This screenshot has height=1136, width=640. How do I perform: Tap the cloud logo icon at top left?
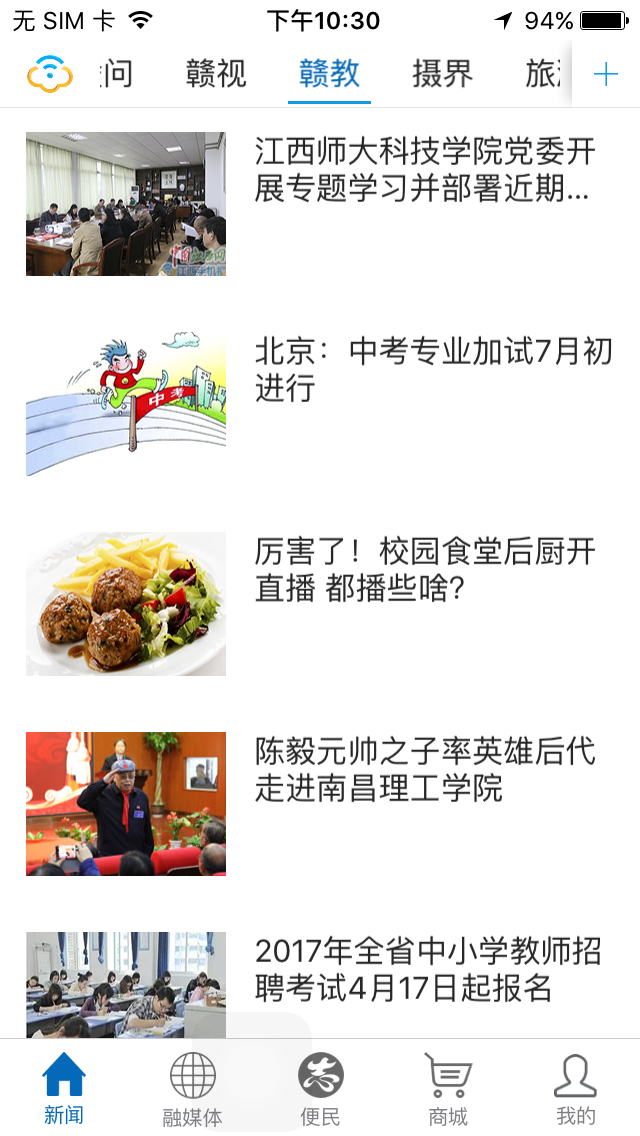click(x=50, y=74)
